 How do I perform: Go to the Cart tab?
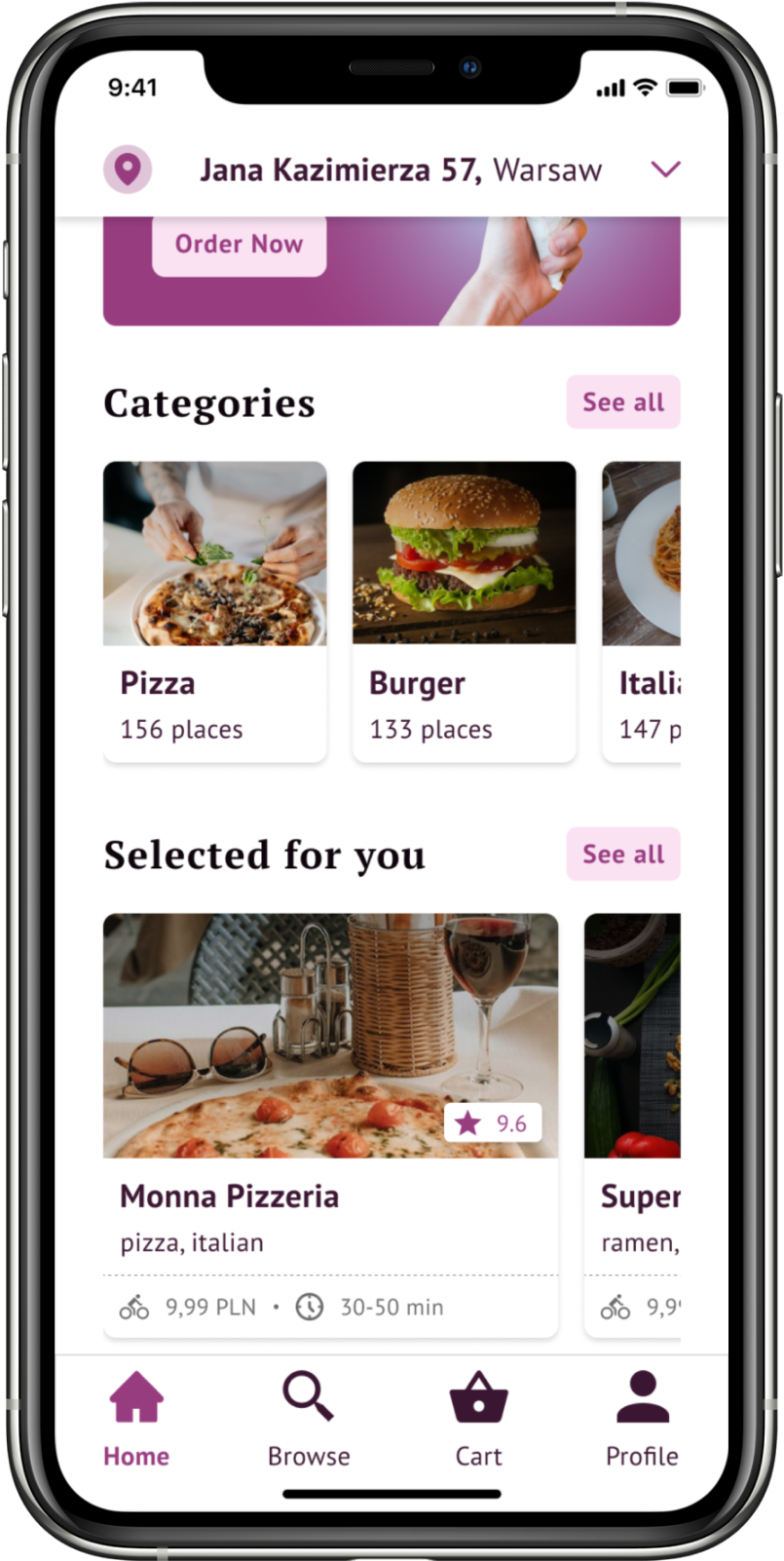click(x=478, y=1419)
